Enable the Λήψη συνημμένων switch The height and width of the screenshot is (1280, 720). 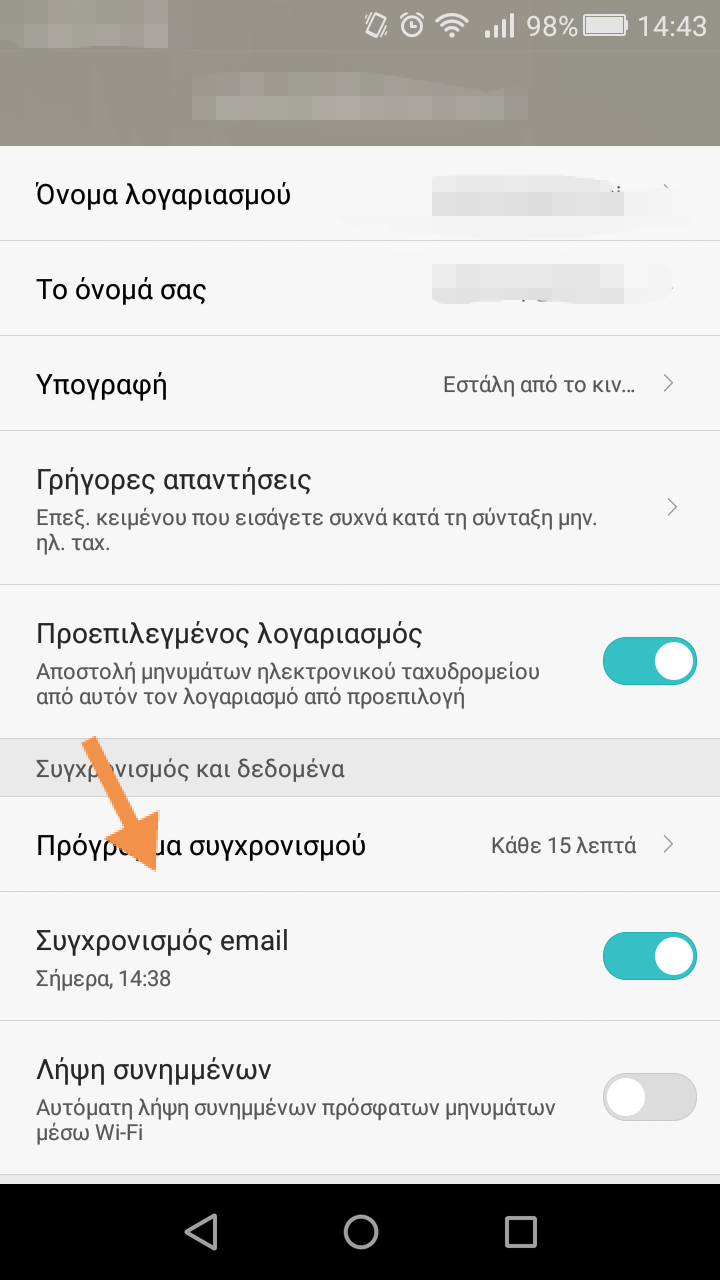(649, 1097)
